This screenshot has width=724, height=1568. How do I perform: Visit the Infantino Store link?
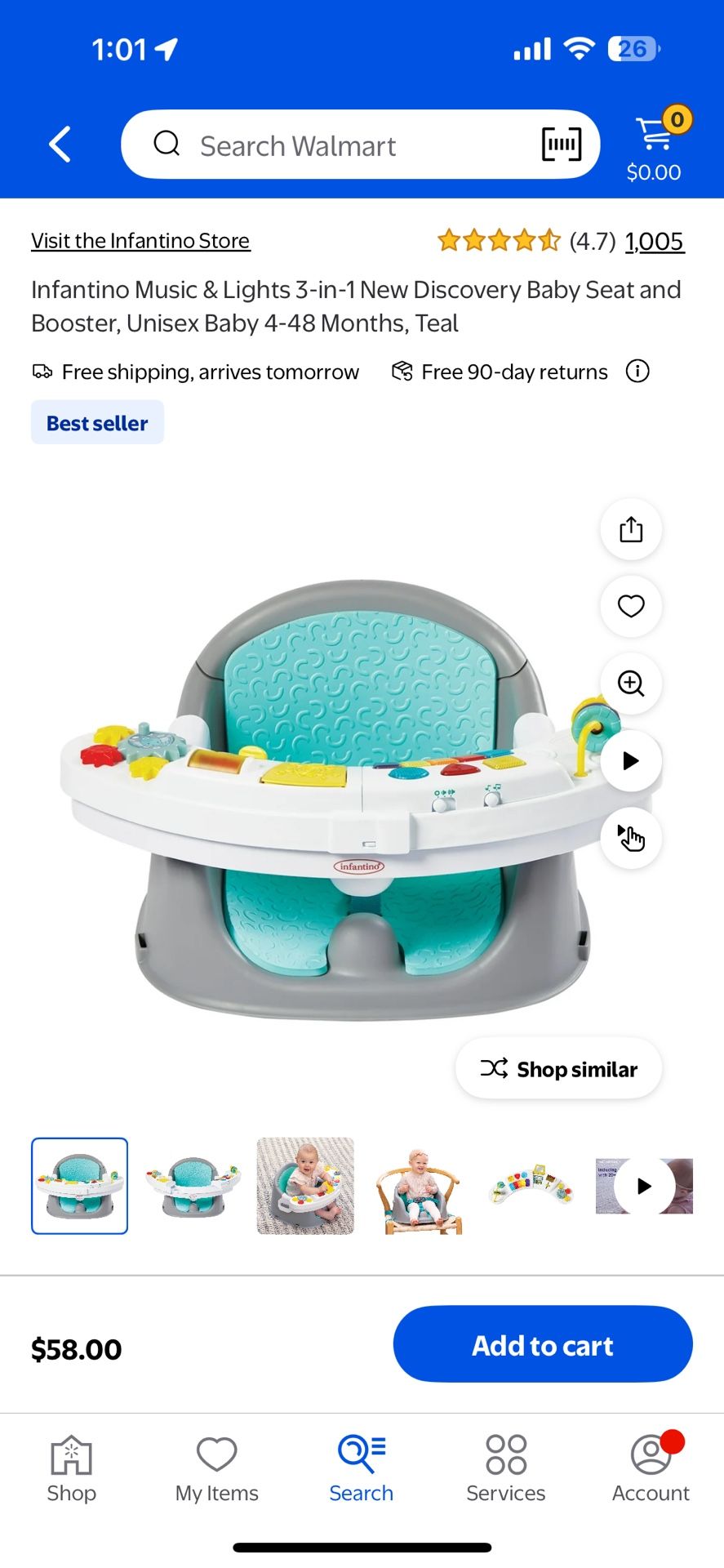[x=140, y=241]
